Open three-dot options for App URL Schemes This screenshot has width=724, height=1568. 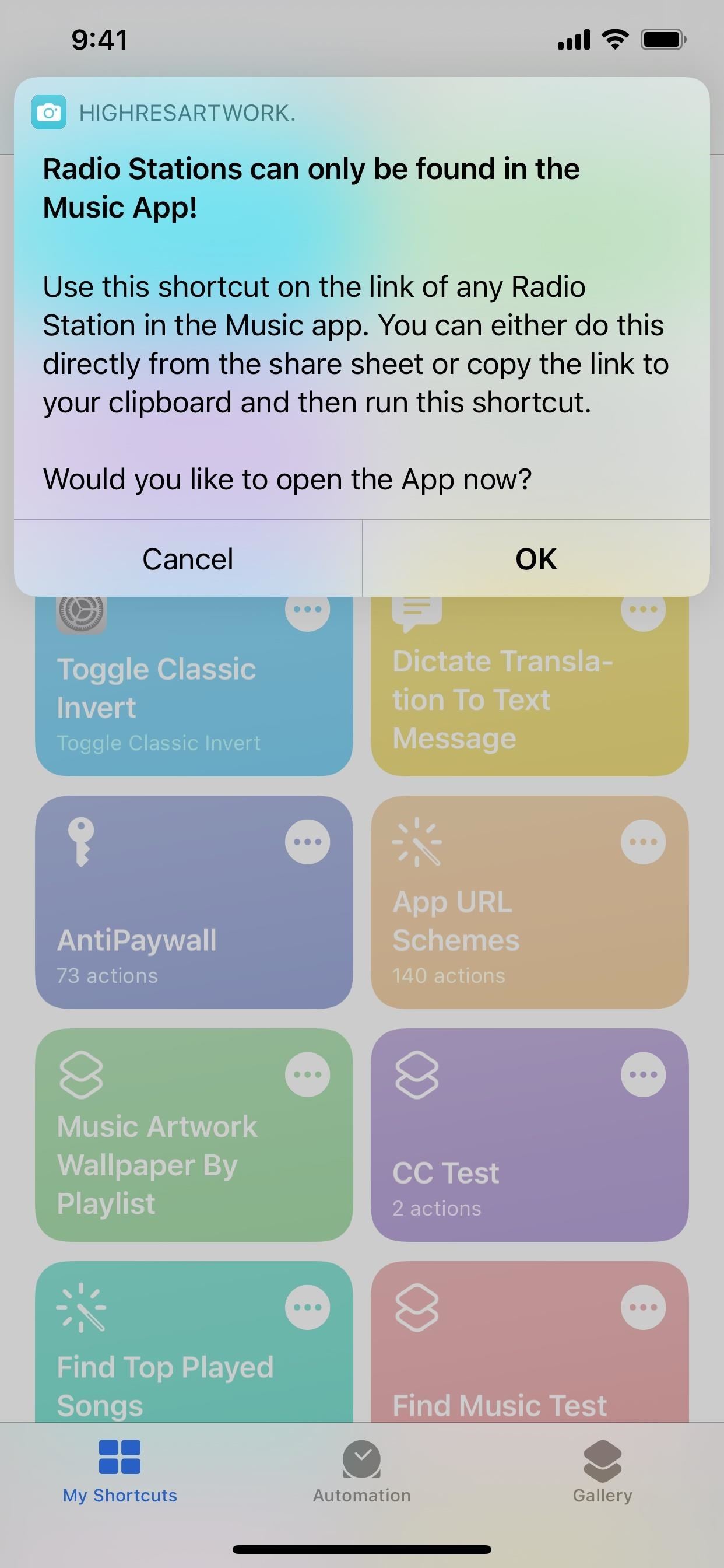[x=643, y=842]
